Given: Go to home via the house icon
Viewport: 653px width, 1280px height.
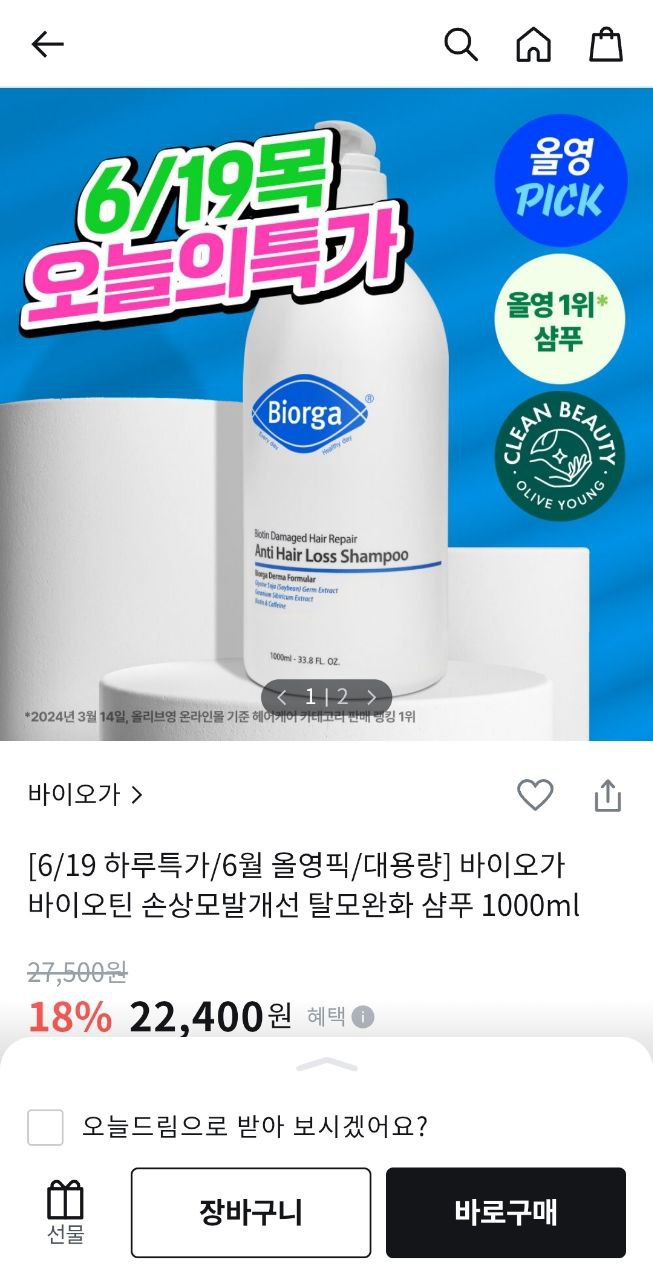Looking at the screenshot, I should tap(533, 44).
